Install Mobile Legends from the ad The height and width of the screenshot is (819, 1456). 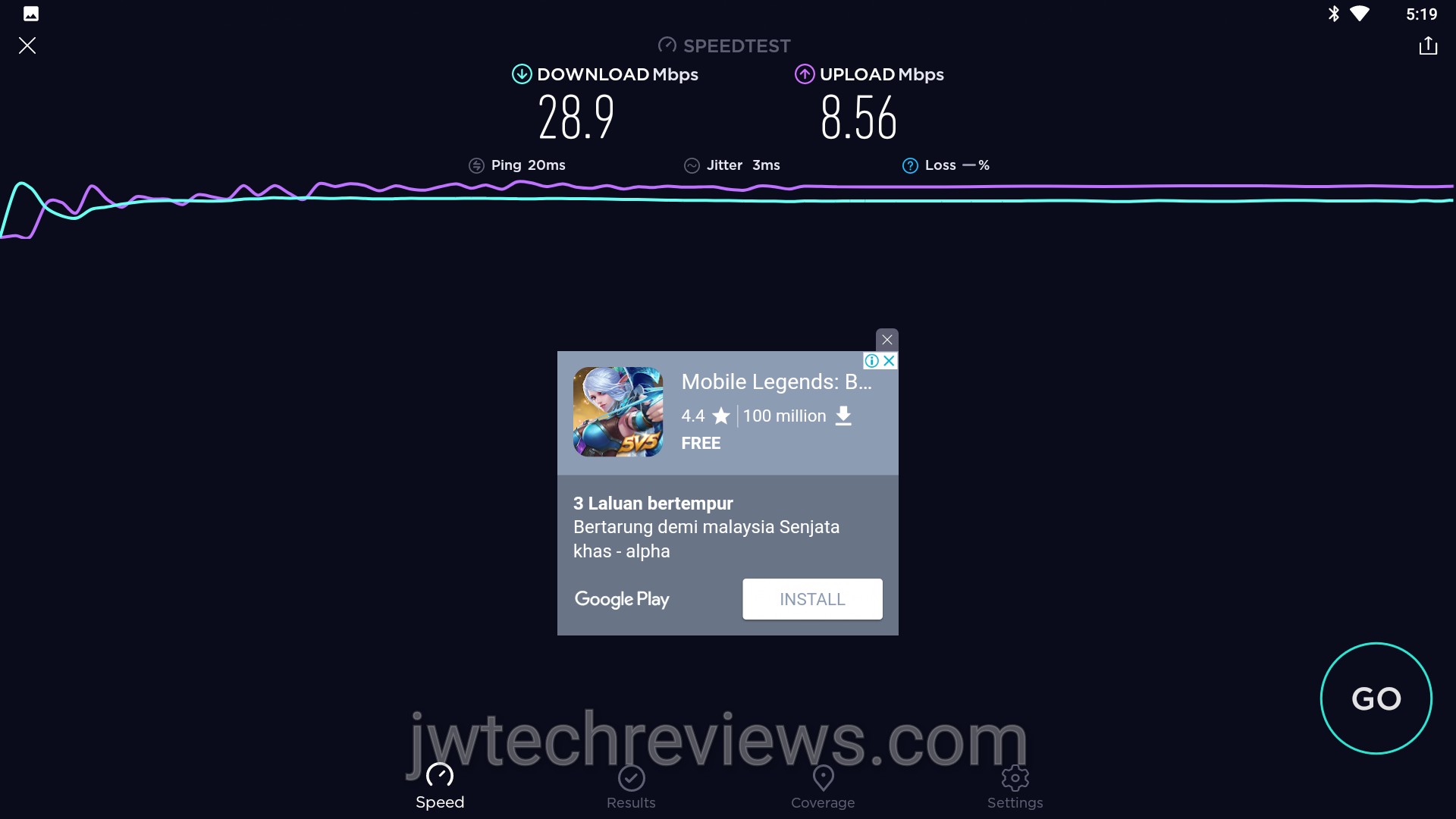pyautogui.click(x=812, y=599)
